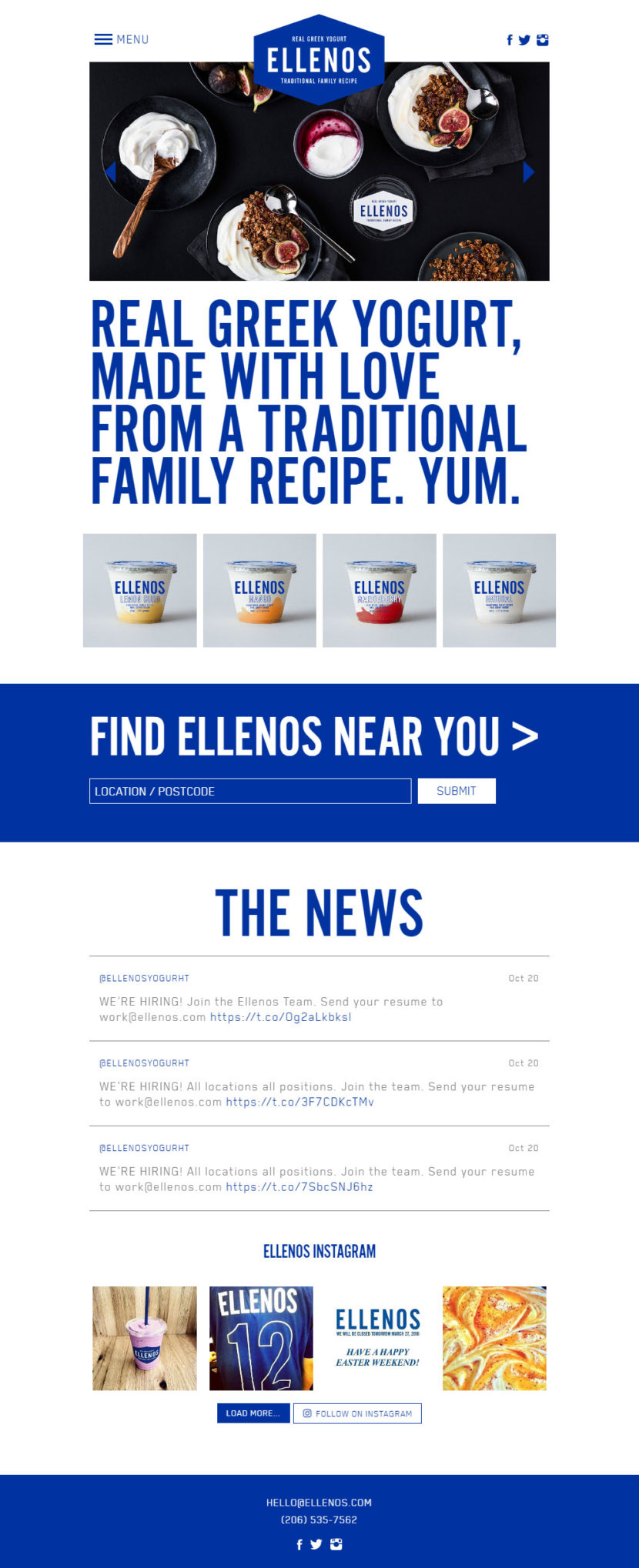Open the header Instagram icon
639x1568 pixels.
pos(543,40)
